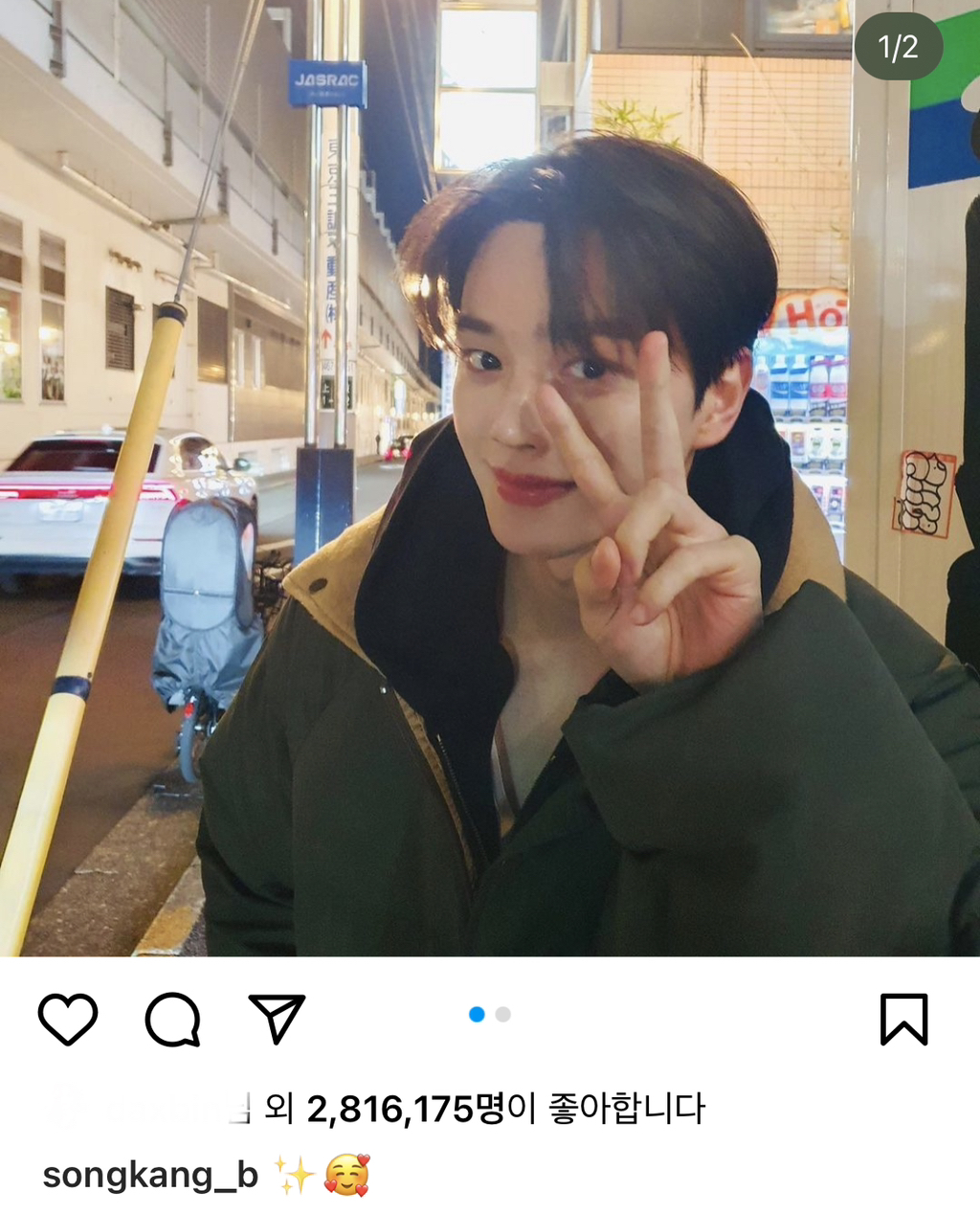Bookmark this post
The image size is (980, 1214).
[x=903, y=1019]
